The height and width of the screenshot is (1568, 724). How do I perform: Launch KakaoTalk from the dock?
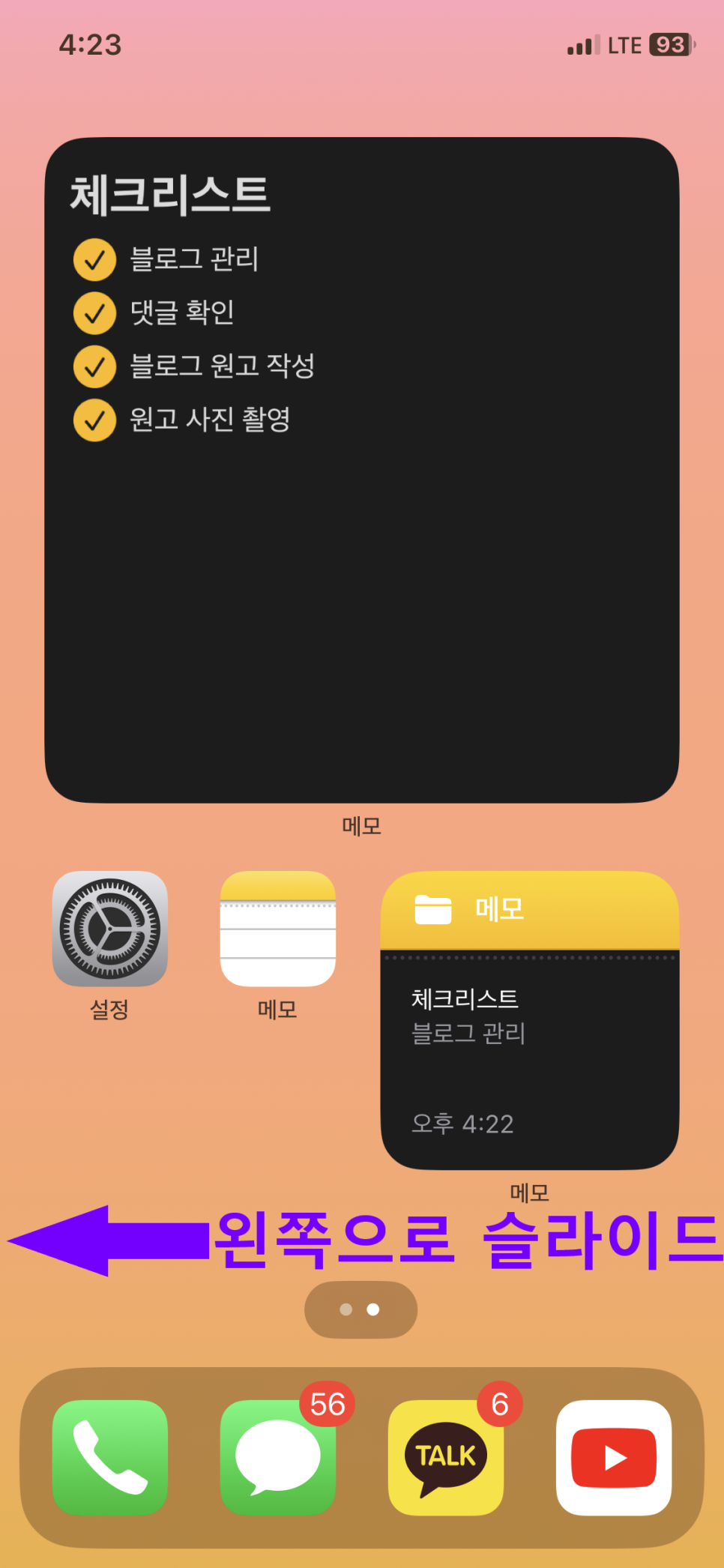446,1458
